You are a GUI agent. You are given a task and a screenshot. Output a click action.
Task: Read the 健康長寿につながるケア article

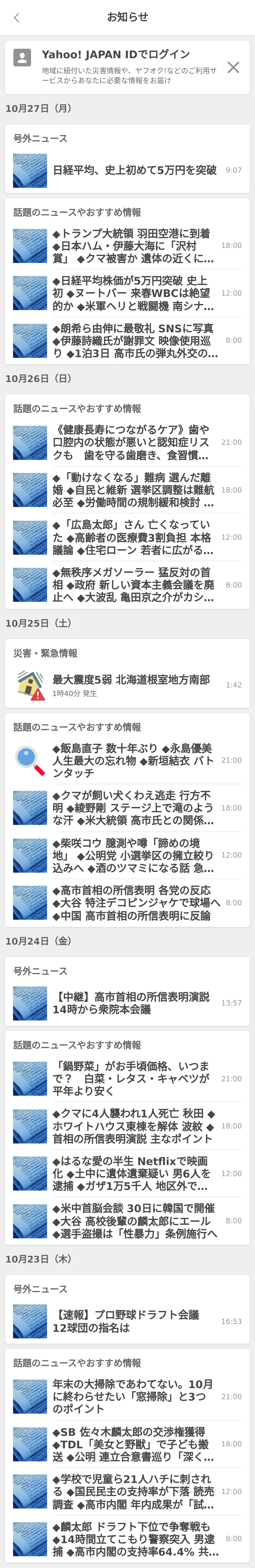[x=134, y=442]
